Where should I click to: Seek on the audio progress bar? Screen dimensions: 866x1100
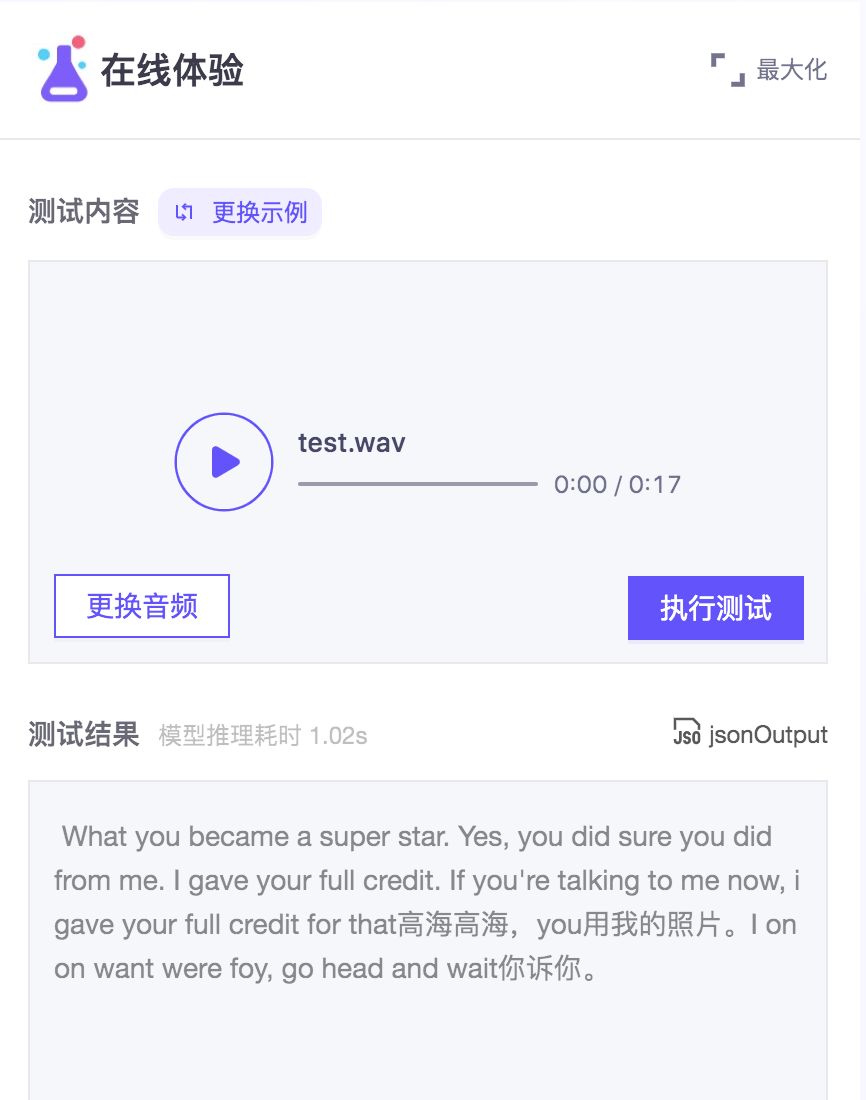point(417,484)
